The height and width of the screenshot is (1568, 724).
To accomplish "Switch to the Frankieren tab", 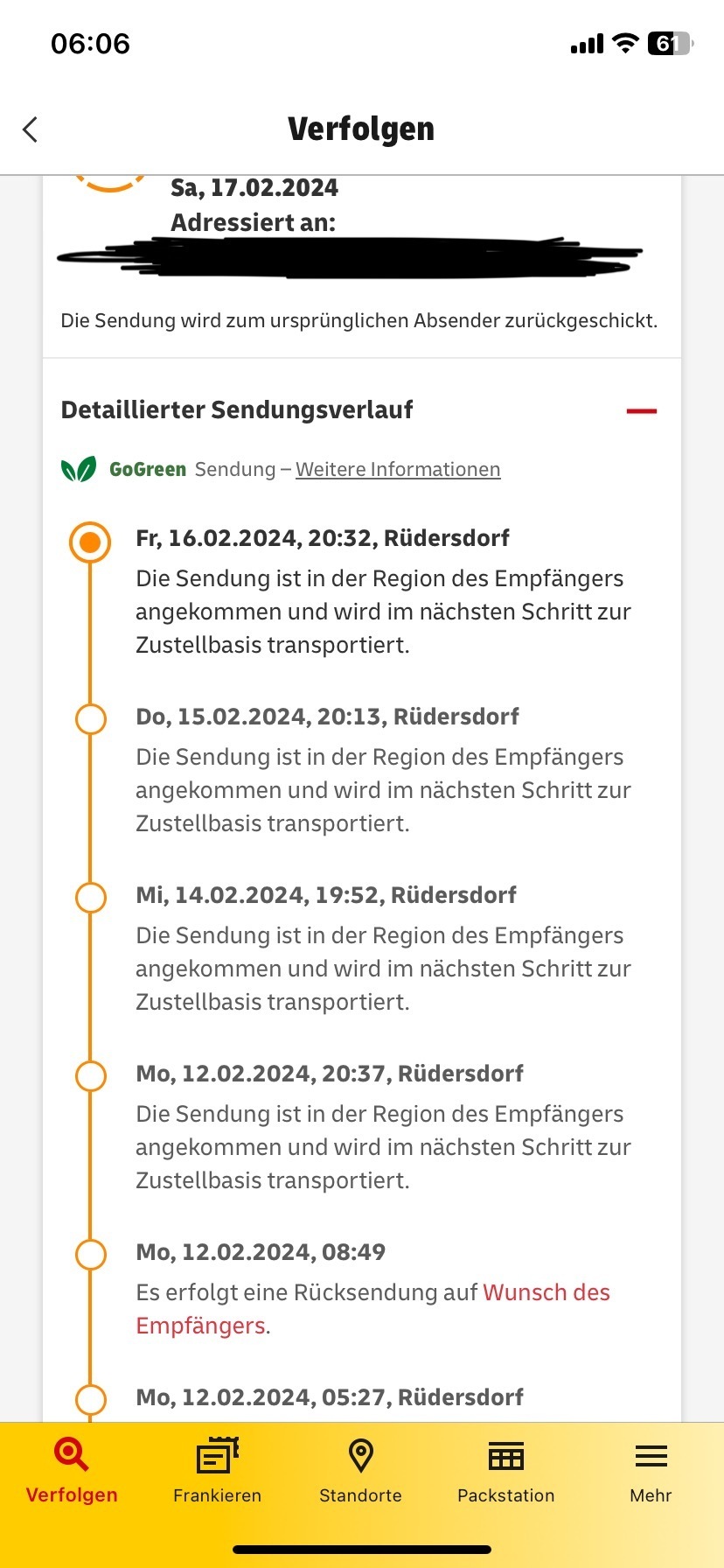I will point(217,1472).
